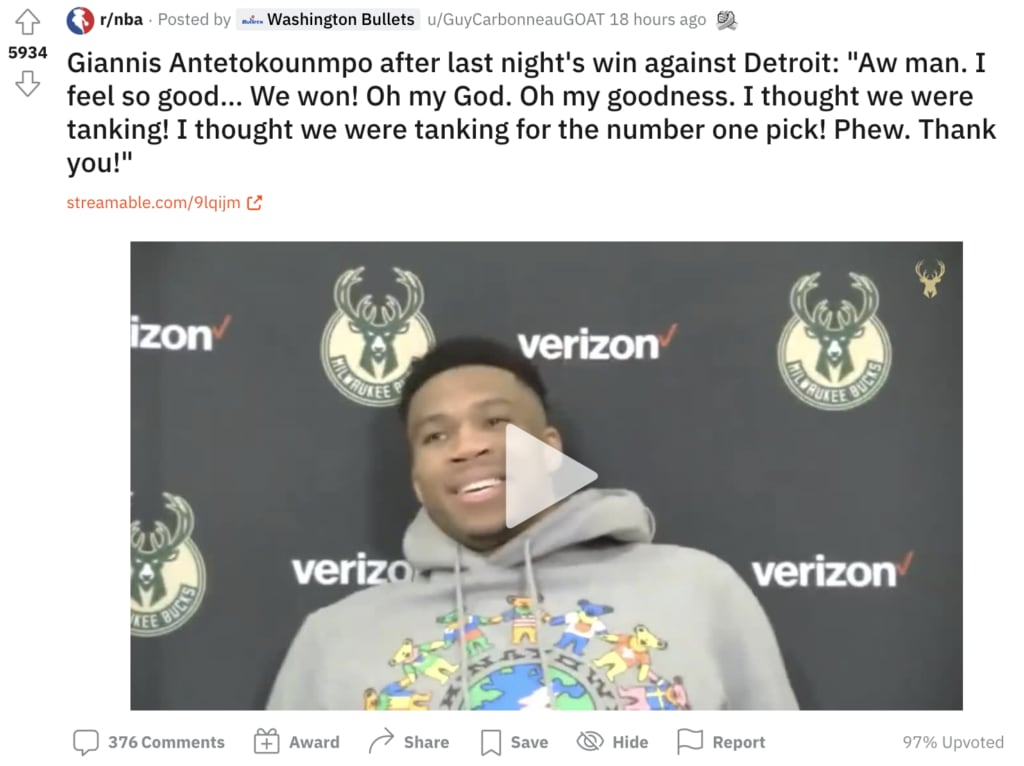
Task: Open u/GuyCarbonneauGOAT's profile
Action: [515, 20]
